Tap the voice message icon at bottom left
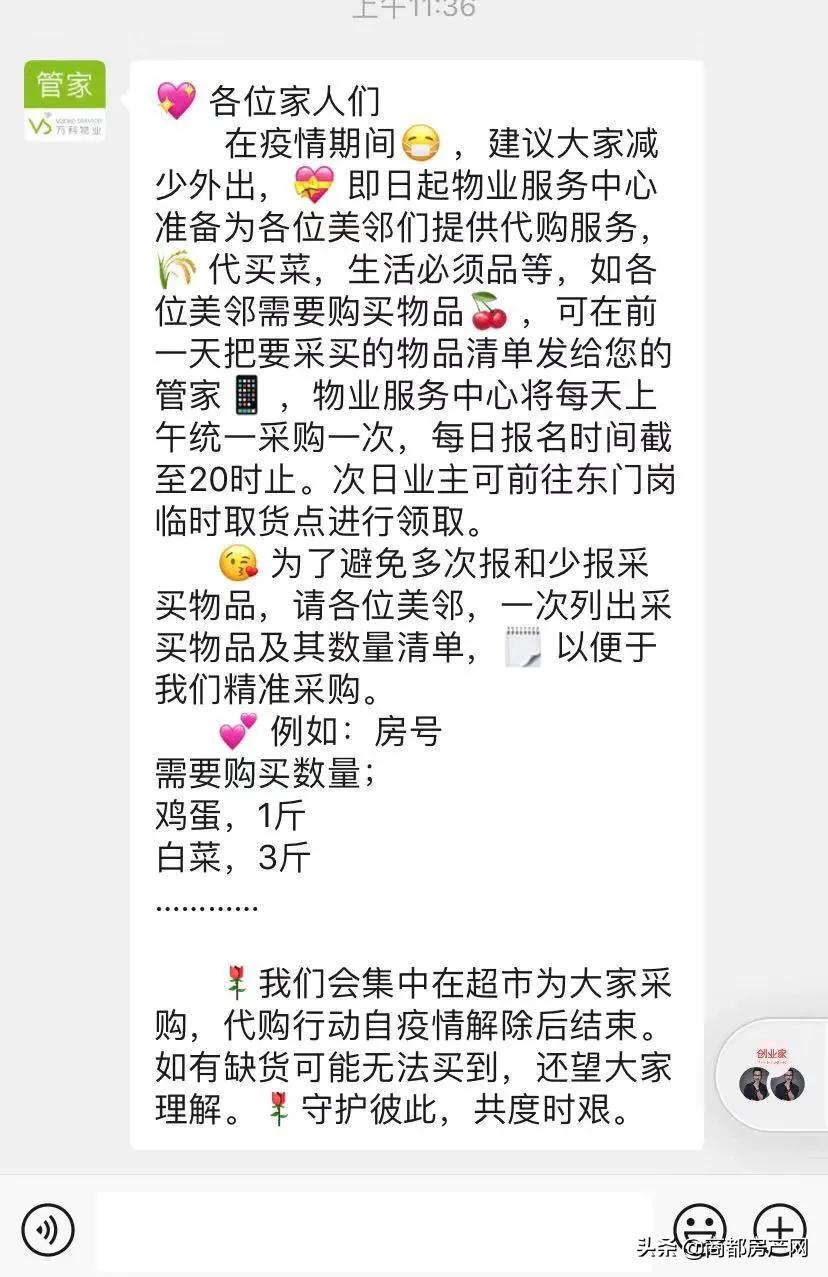 tap(48, 1232)
